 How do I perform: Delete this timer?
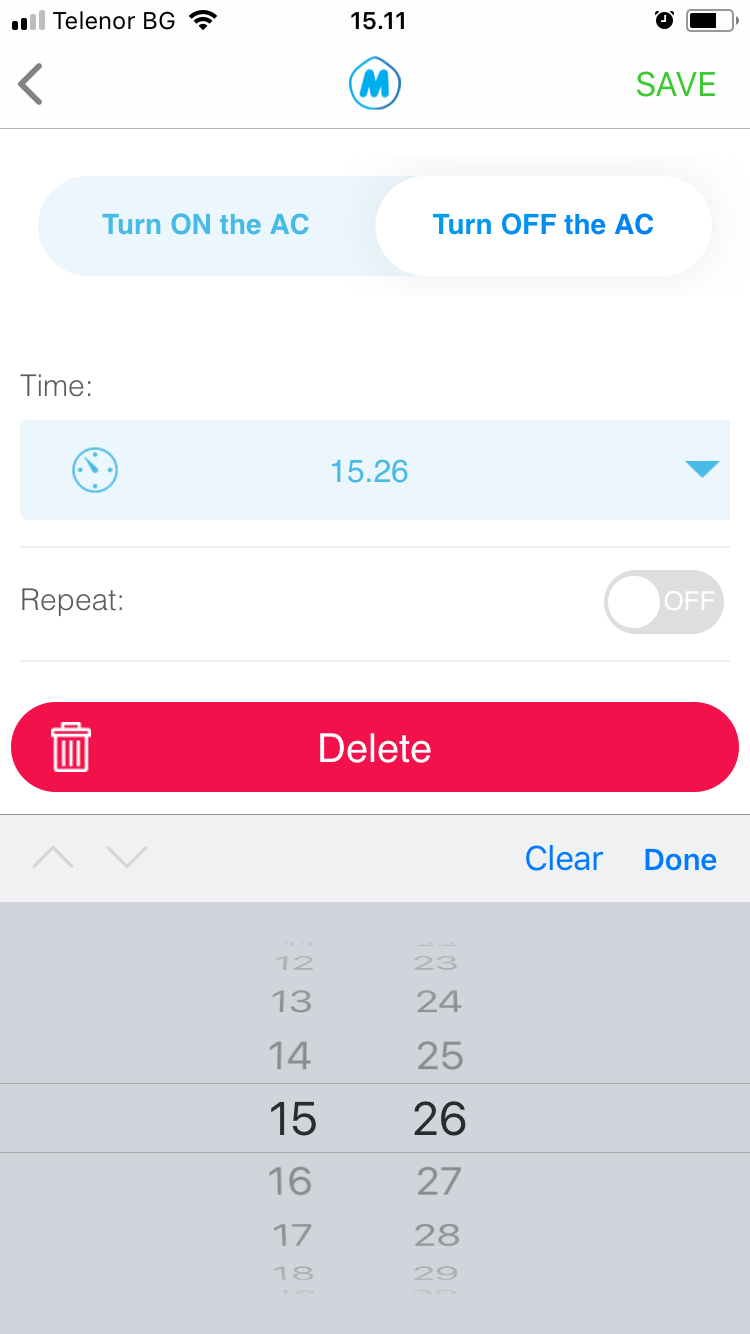(x=375, y=747)
